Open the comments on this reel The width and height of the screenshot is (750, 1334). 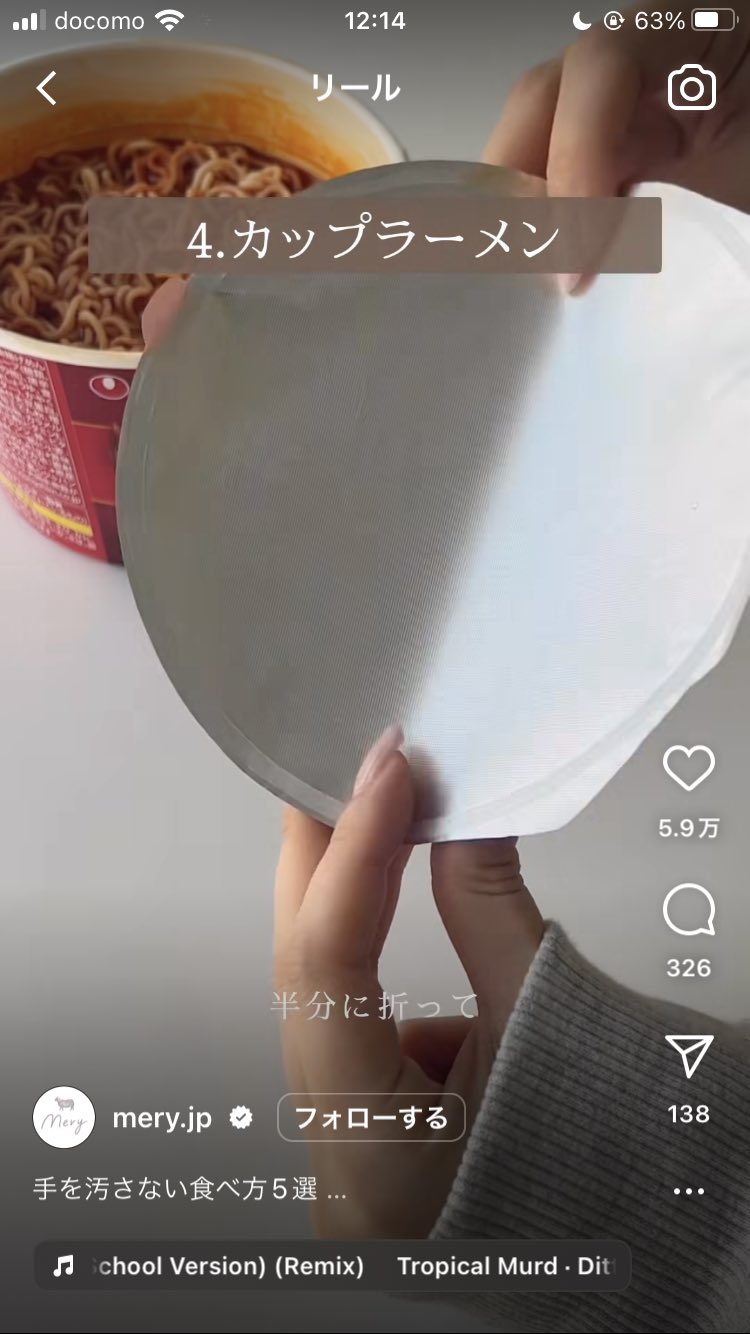[x=689, y=911]
